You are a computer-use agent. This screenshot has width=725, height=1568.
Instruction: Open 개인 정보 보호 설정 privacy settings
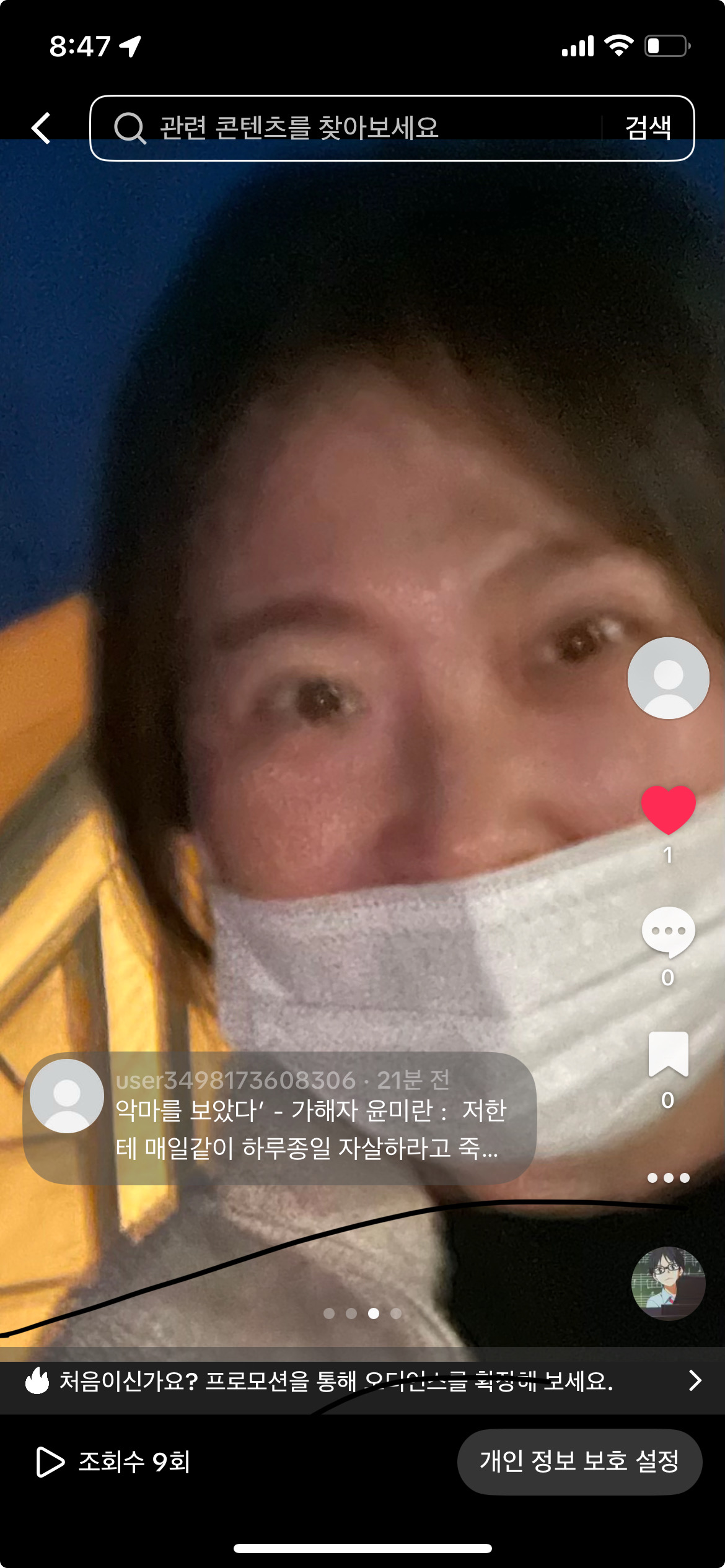point(579,1461)
